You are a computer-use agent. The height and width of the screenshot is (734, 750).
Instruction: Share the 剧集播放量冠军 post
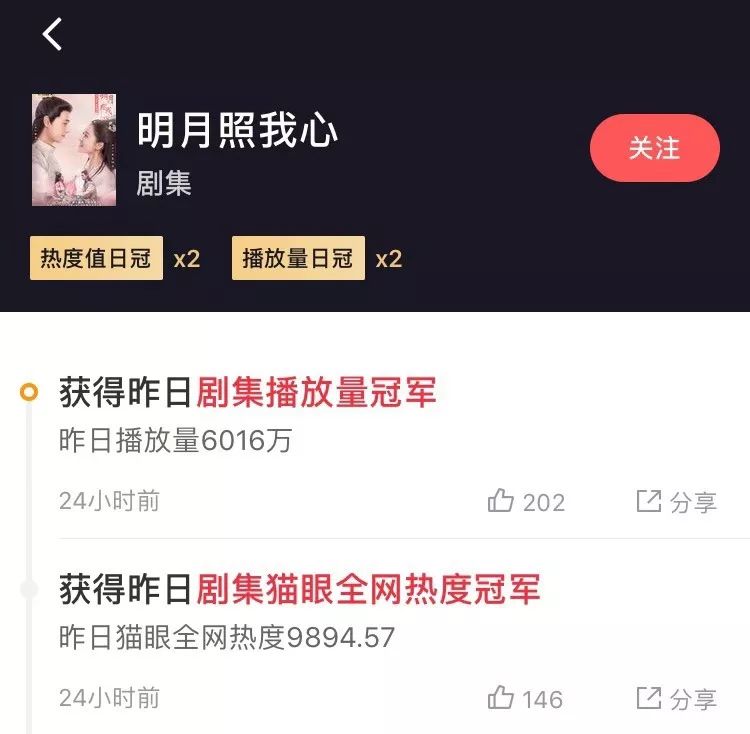(677, 501)
